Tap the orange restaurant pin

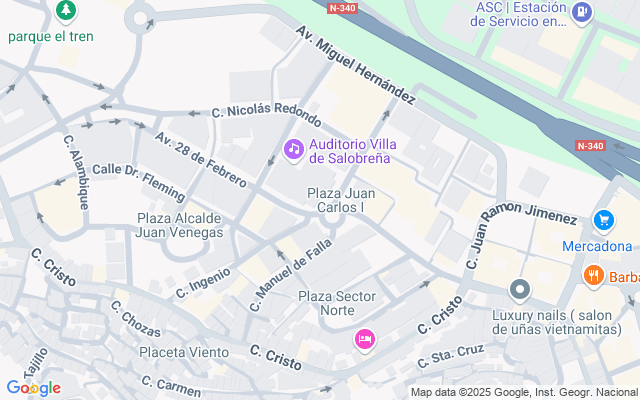pos(593,276)
